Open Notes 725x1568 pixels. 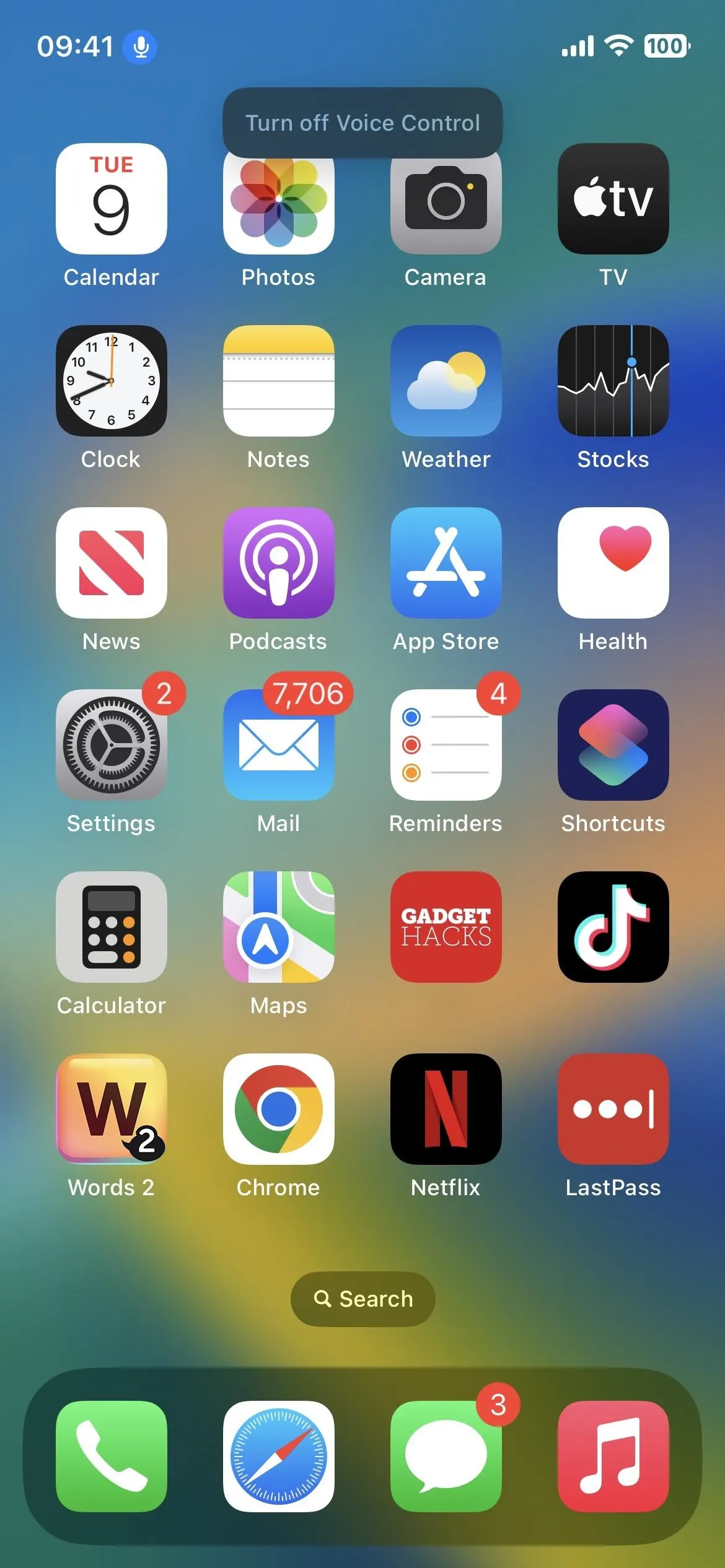tap(279, 381)
